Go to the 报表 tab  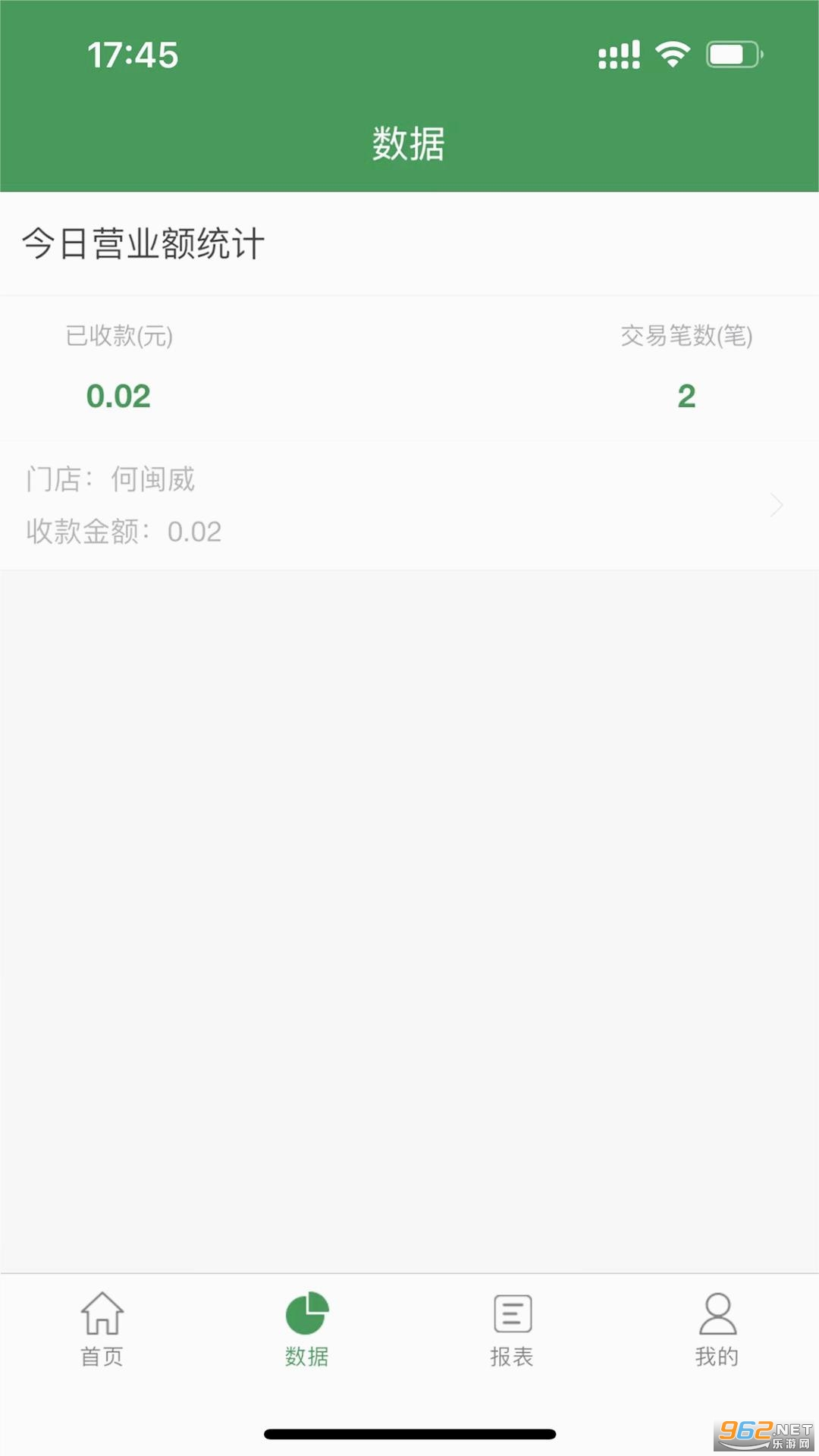[x=512, y=1329]
